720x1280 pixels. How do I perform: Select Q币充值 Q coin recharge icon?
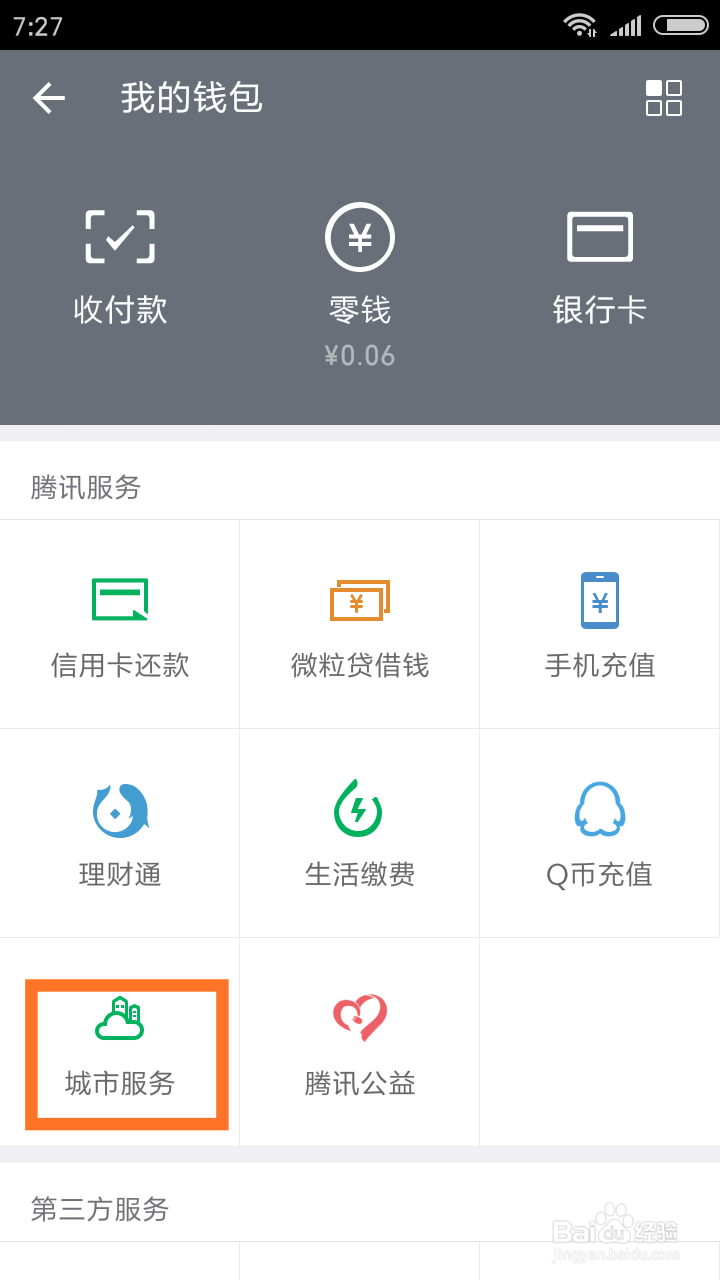(x=600, y=832)
